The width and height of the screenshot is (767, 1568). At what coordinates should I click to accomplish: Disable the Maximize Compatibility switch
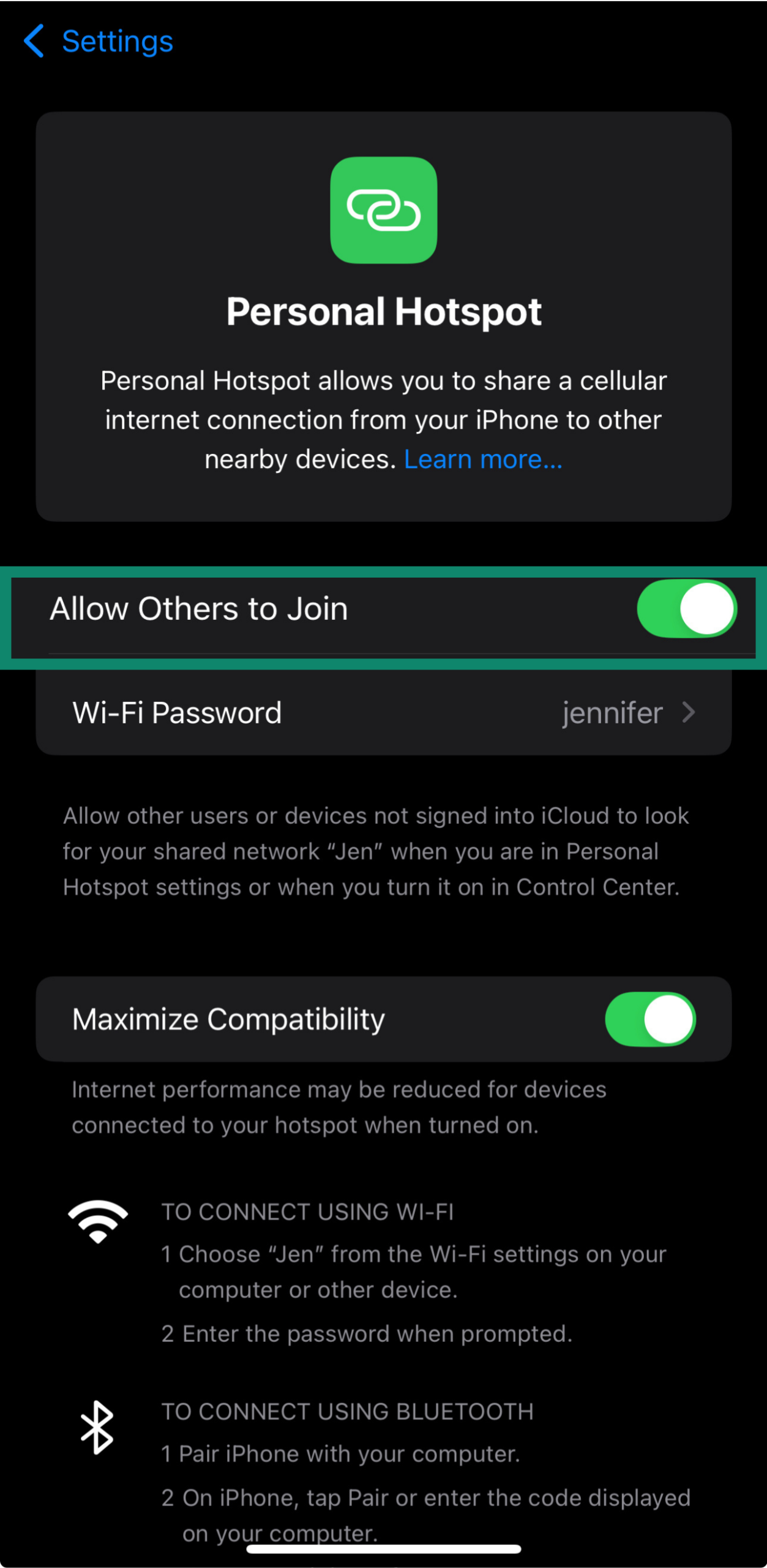[x=649, y=1019]
